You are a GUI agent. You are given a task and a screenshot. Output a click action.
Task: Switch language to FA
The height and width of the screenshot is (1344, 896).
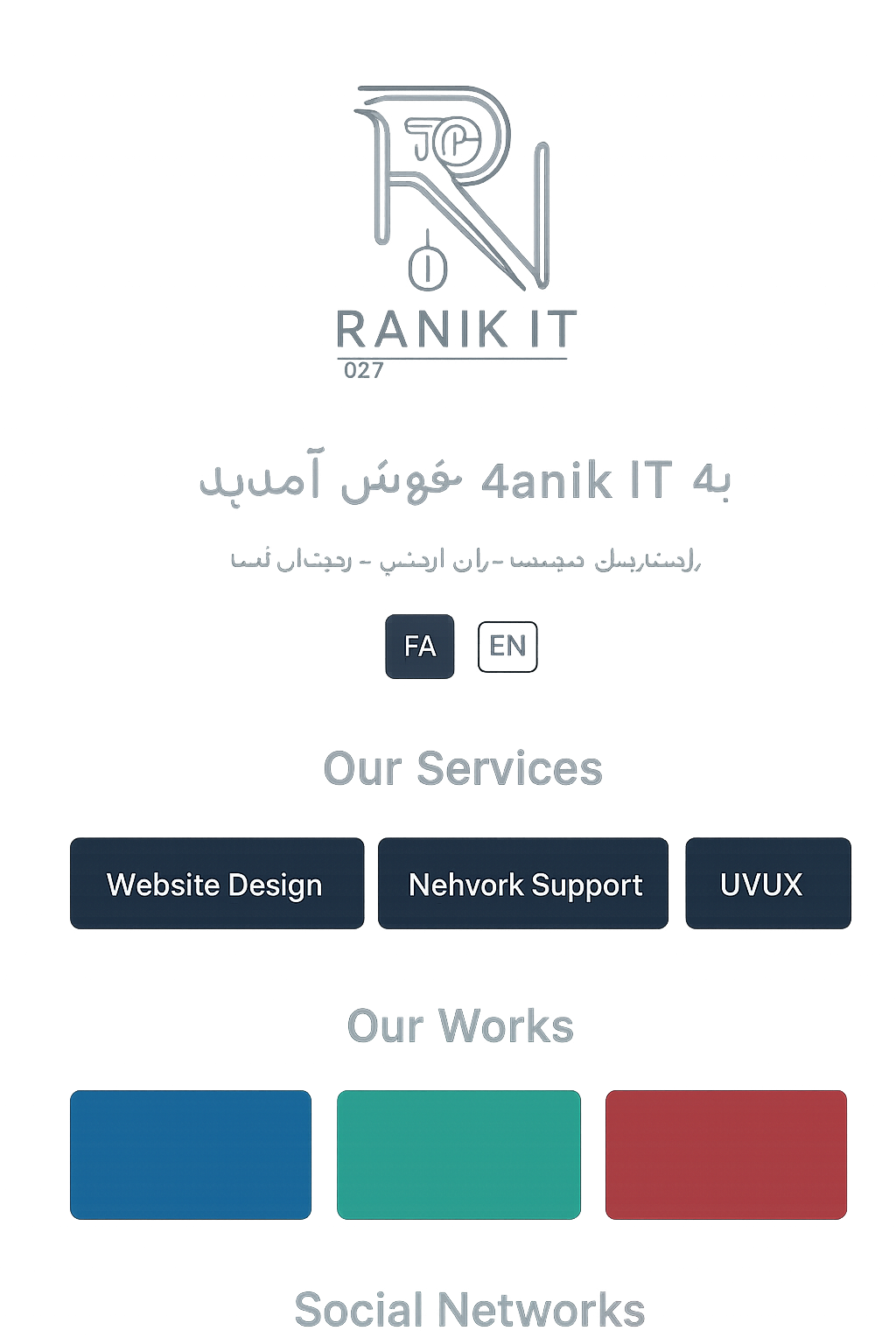(x=419, y=647)
